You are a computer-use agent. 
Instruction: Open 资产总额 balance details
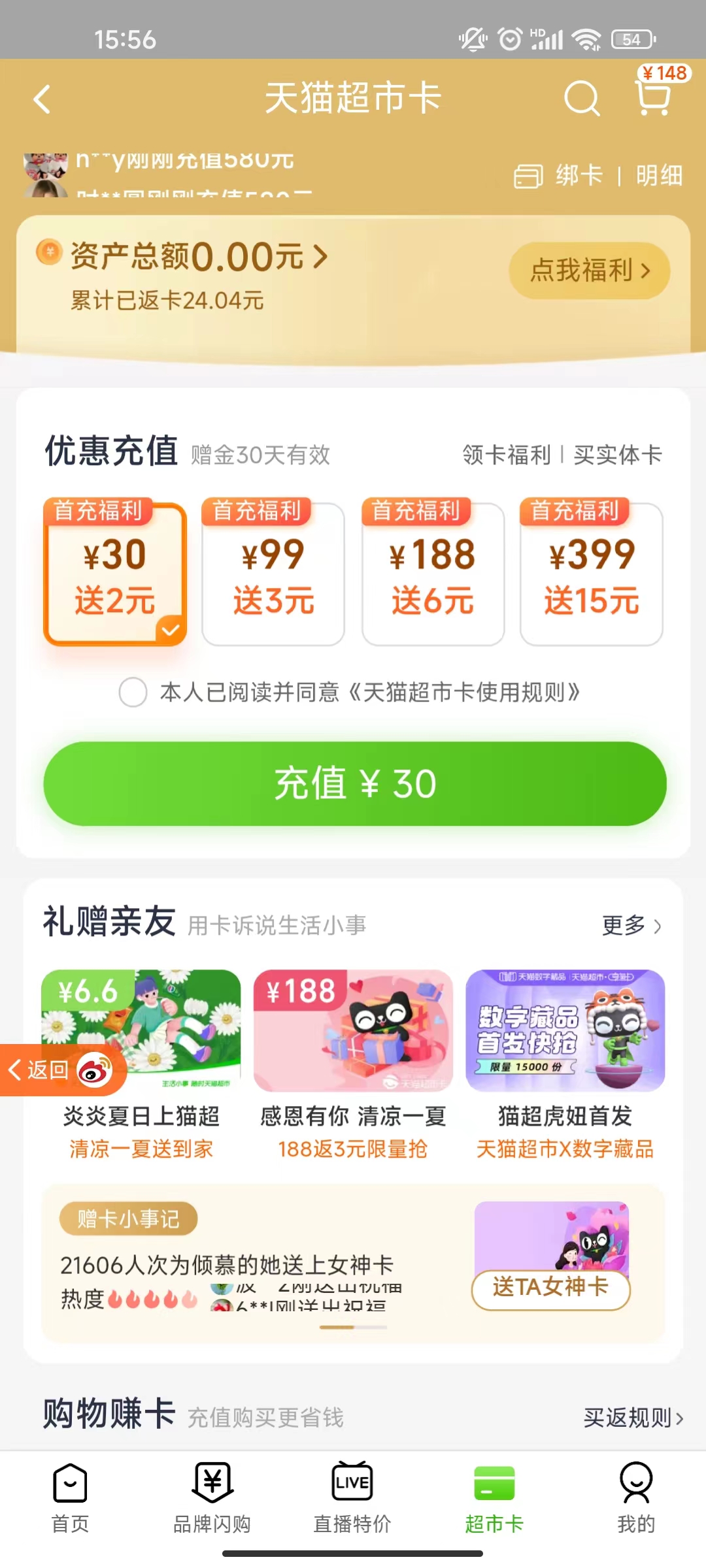(x=196, y=257)
